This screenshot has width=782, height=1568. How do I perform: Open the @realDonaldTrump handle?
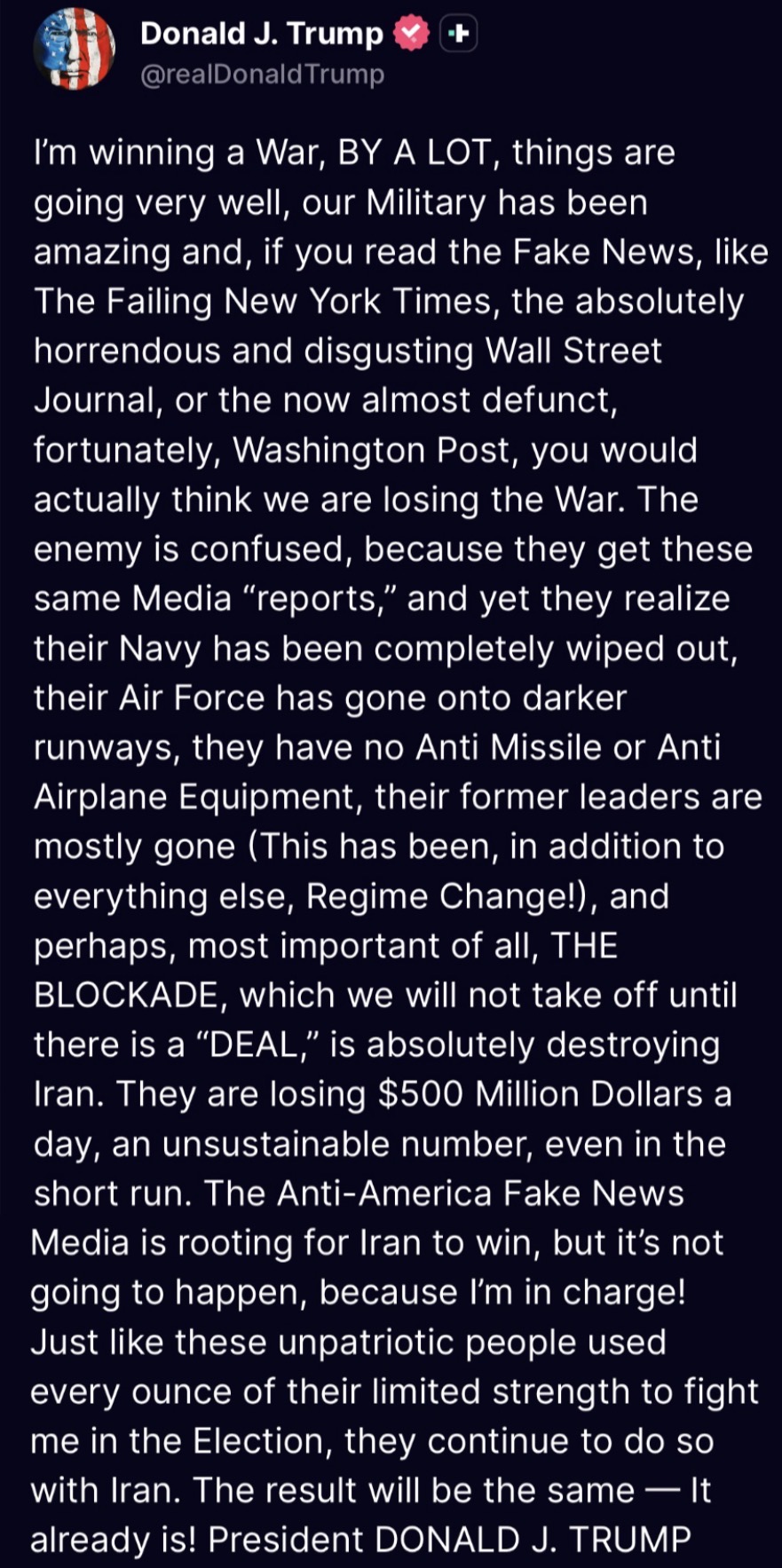(262, 75)
